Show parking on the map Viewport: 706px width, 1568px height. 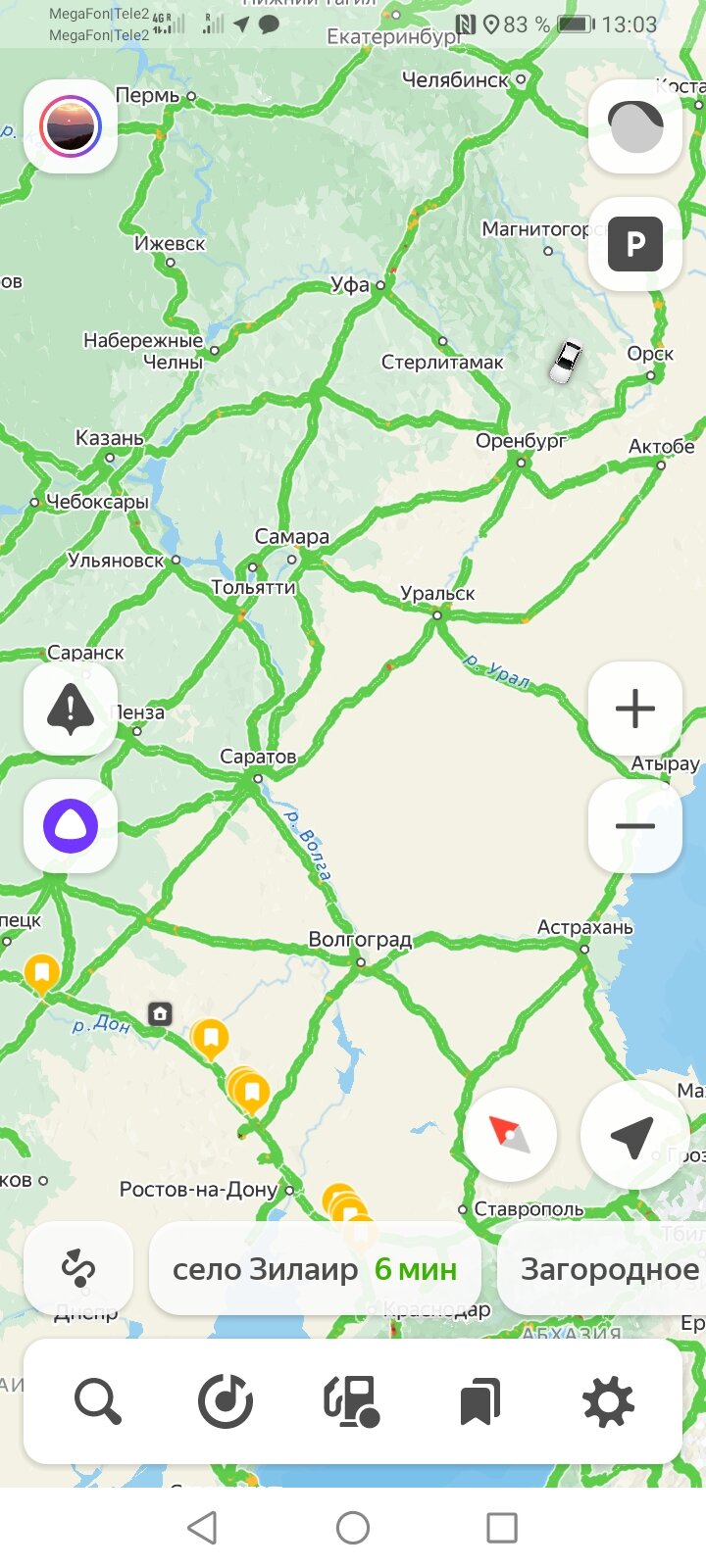pyautogui.click(x=635, y=244)
